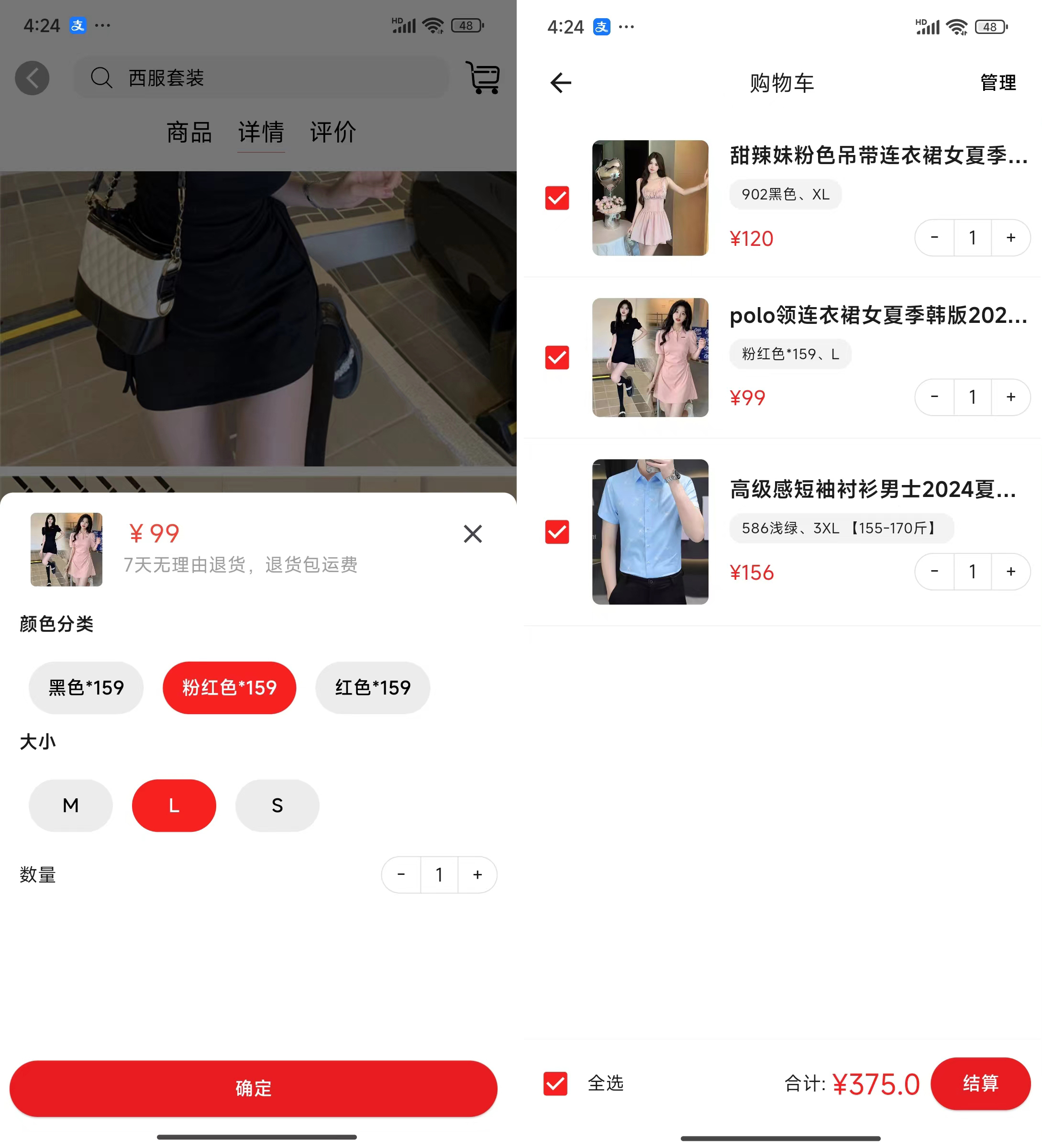
Task: Close the SKU selection panel
Action: click(x=473, y=534)
